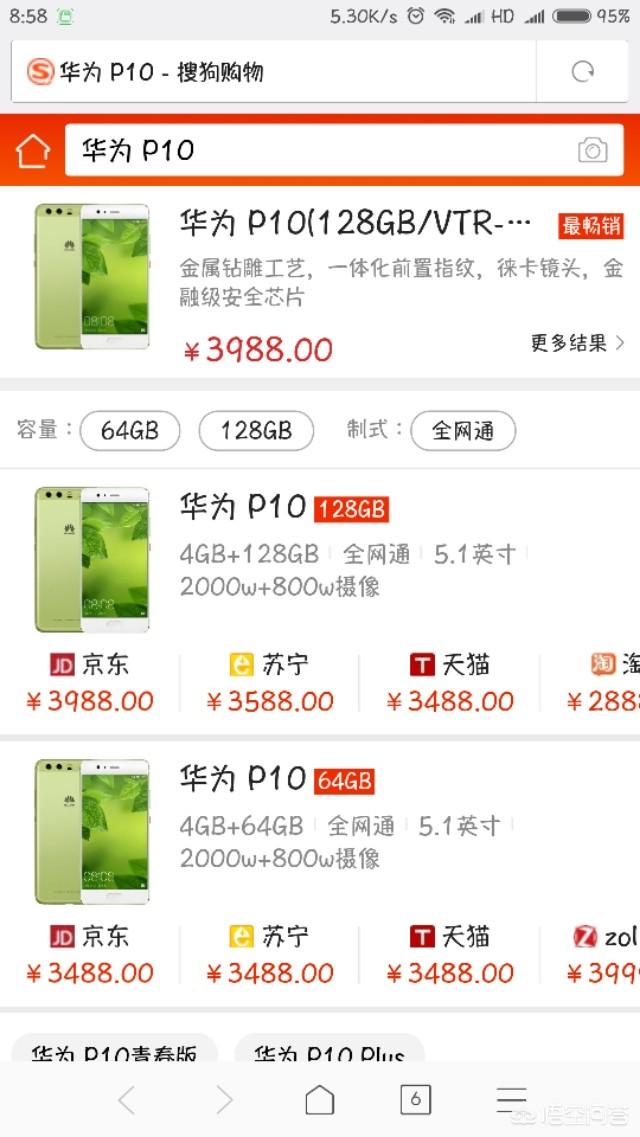Viewport: 640px width, 1137px height.
Task: Open 京东 offer at ¥3488.00 for 64GB
Action: click(90, 955)
